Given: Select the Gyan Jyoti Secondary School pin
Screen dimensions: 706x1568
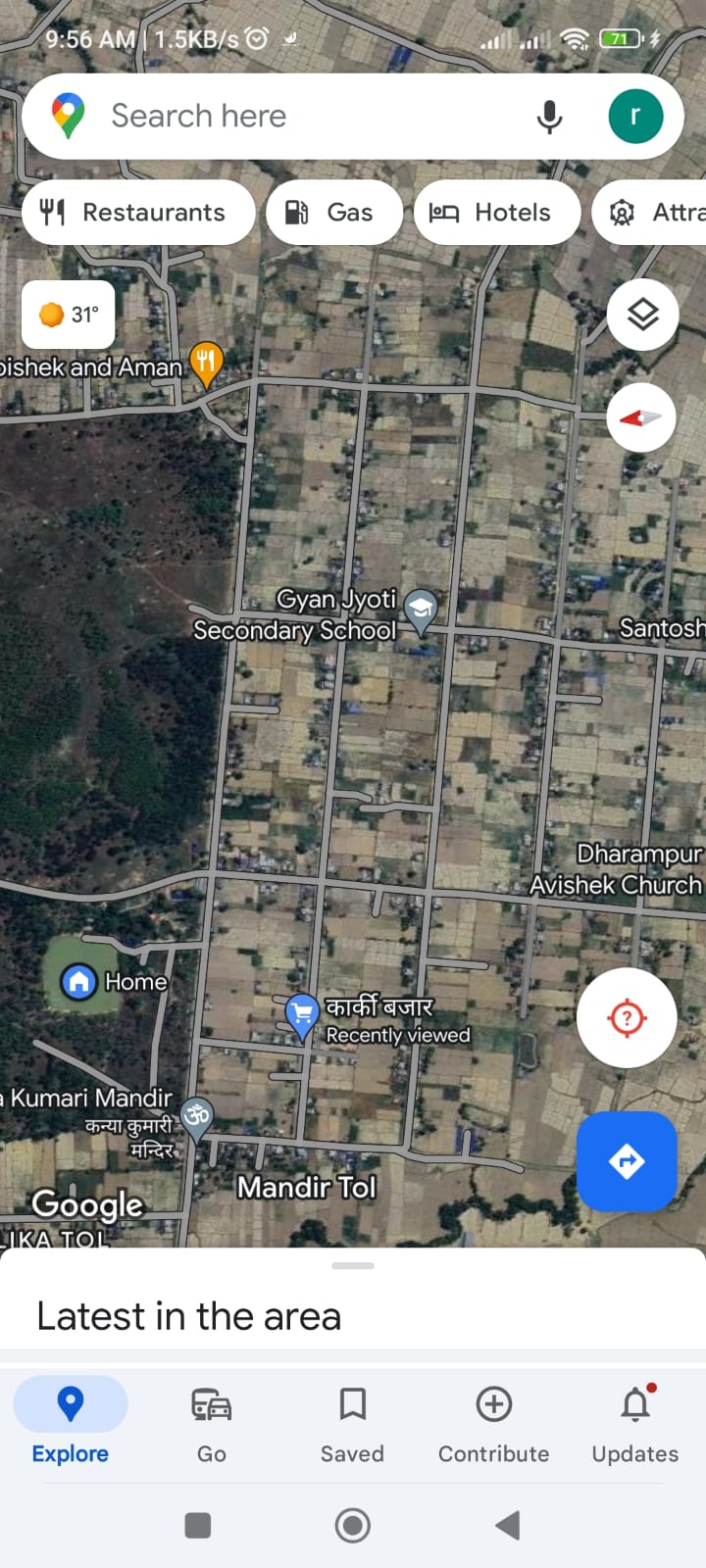Looking at the screenshot, I should 421,611.
